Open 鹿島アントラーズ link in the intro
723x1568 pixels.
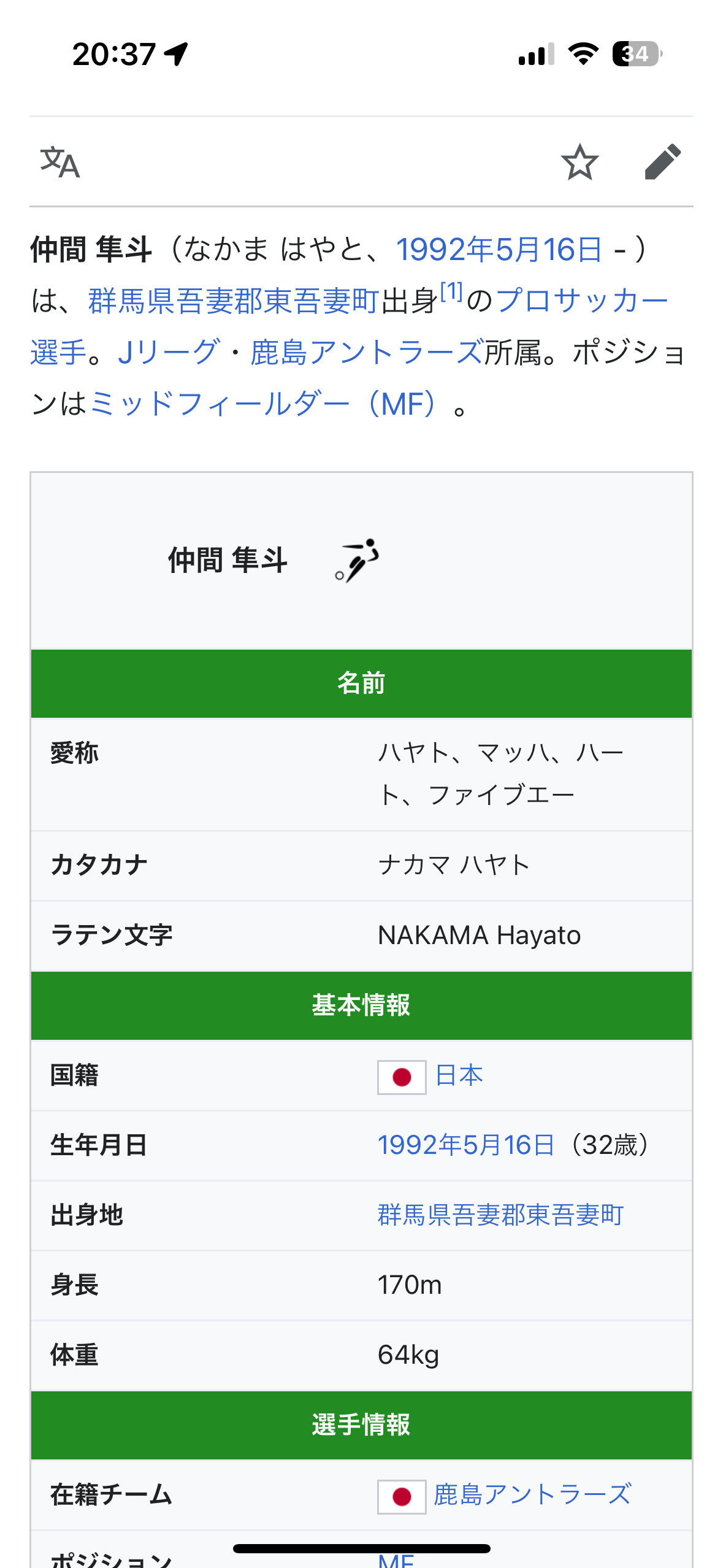pyautogui.click(x=367, y=352)
